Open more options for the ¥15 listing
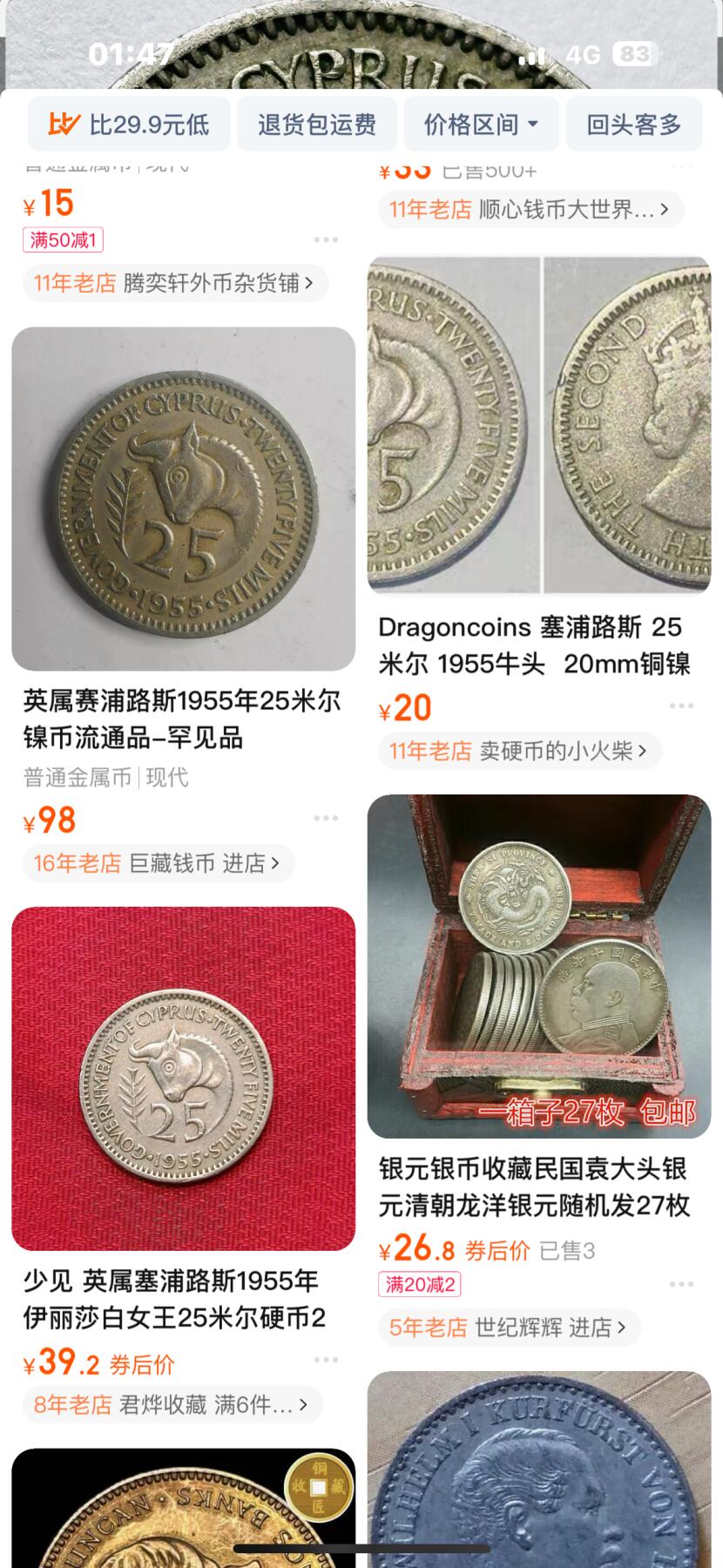723x1568 pixels. coord(326,240)
